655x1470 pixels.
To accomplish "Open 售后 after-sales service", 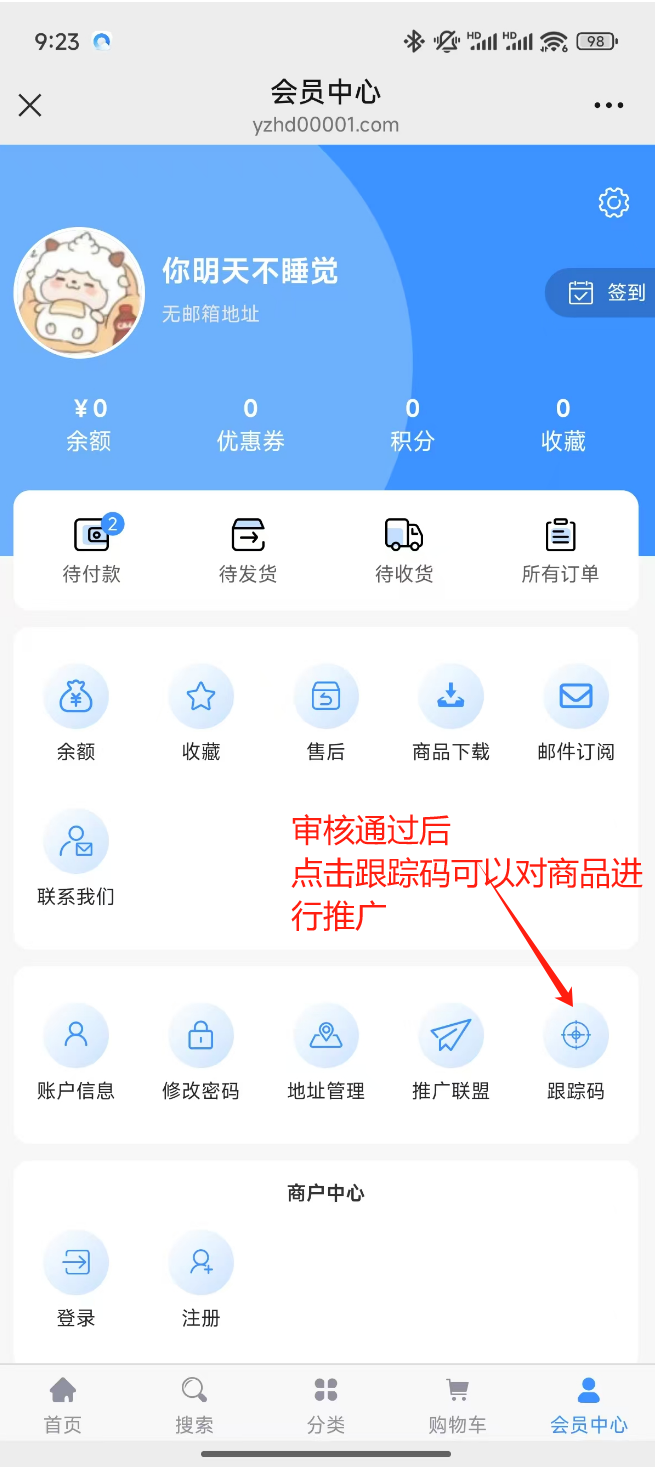I will 326,709.
